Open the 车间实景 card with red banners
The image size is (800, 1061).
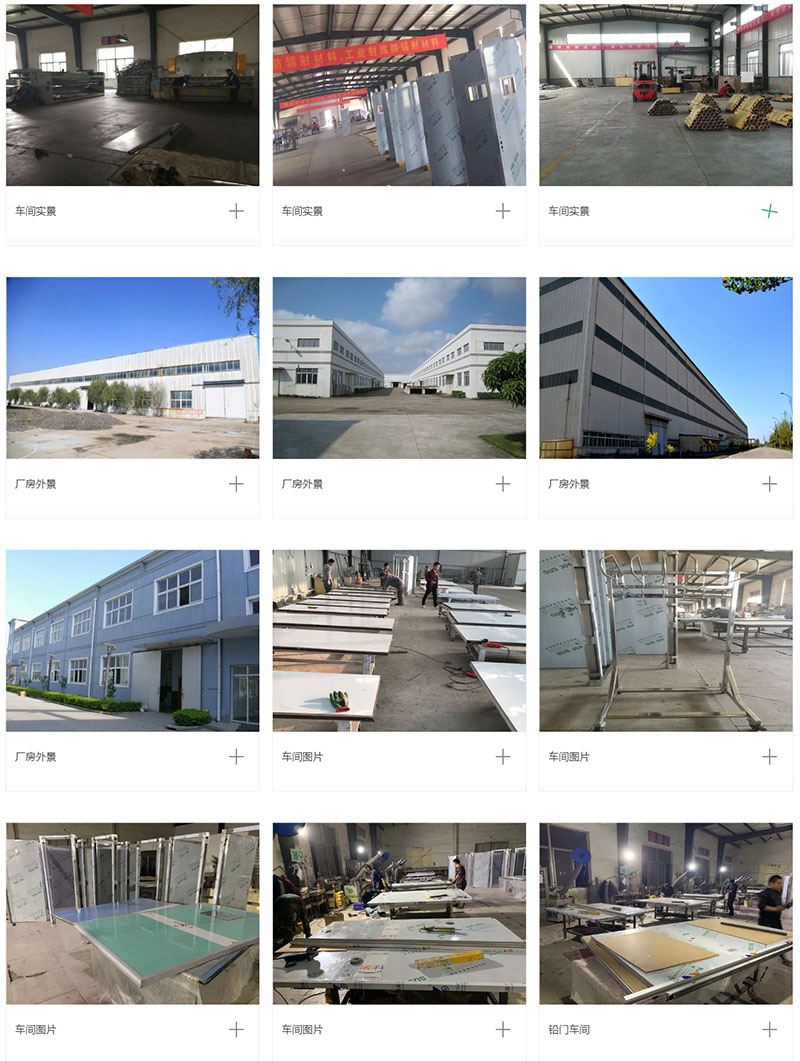coord(399,95)
